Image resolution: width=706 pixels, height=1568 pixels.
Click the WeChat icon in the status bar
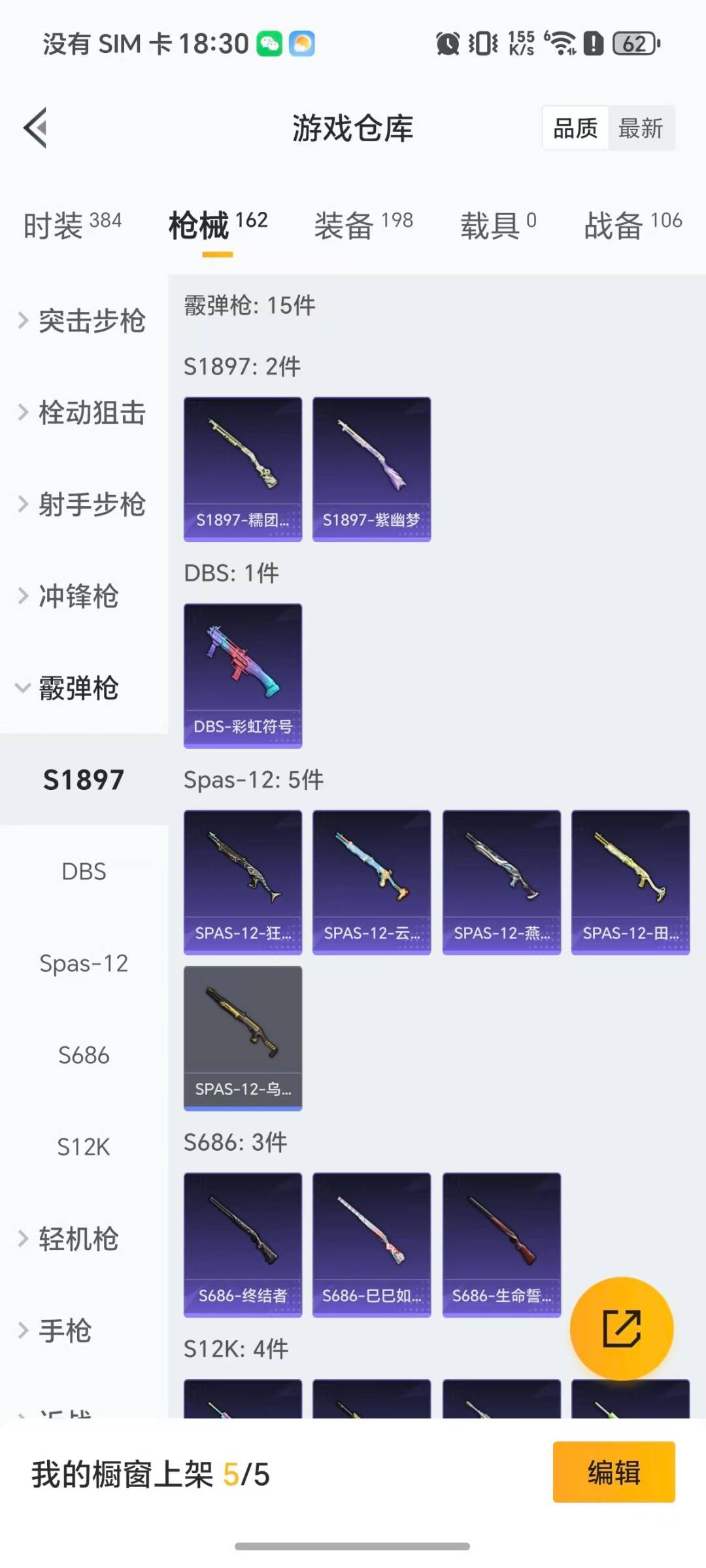[272, 43]
